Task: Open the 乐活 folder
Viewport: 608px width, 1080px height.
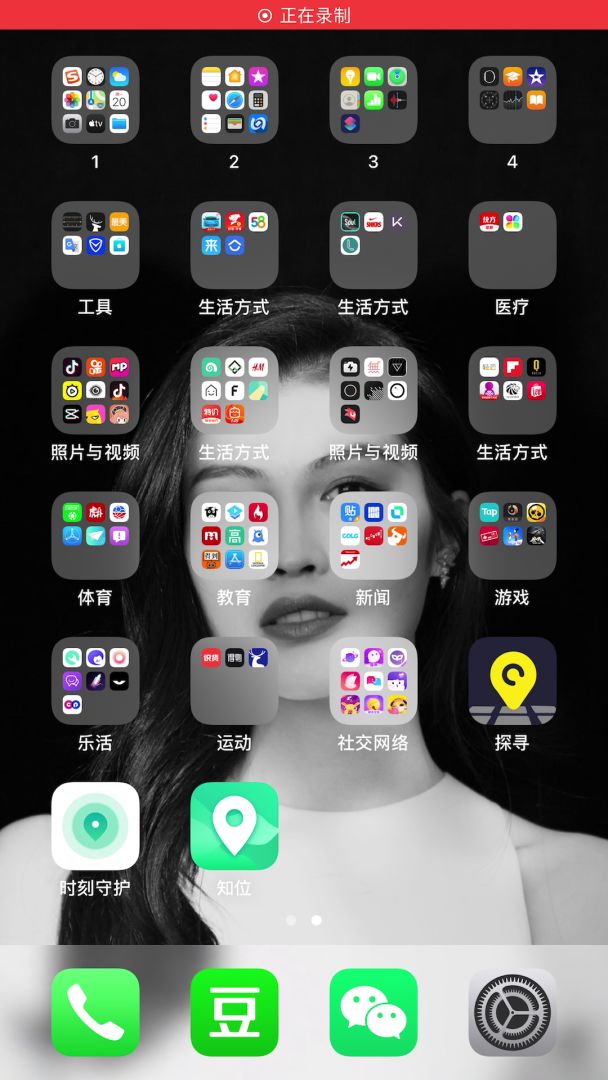Action: [95, 681]
